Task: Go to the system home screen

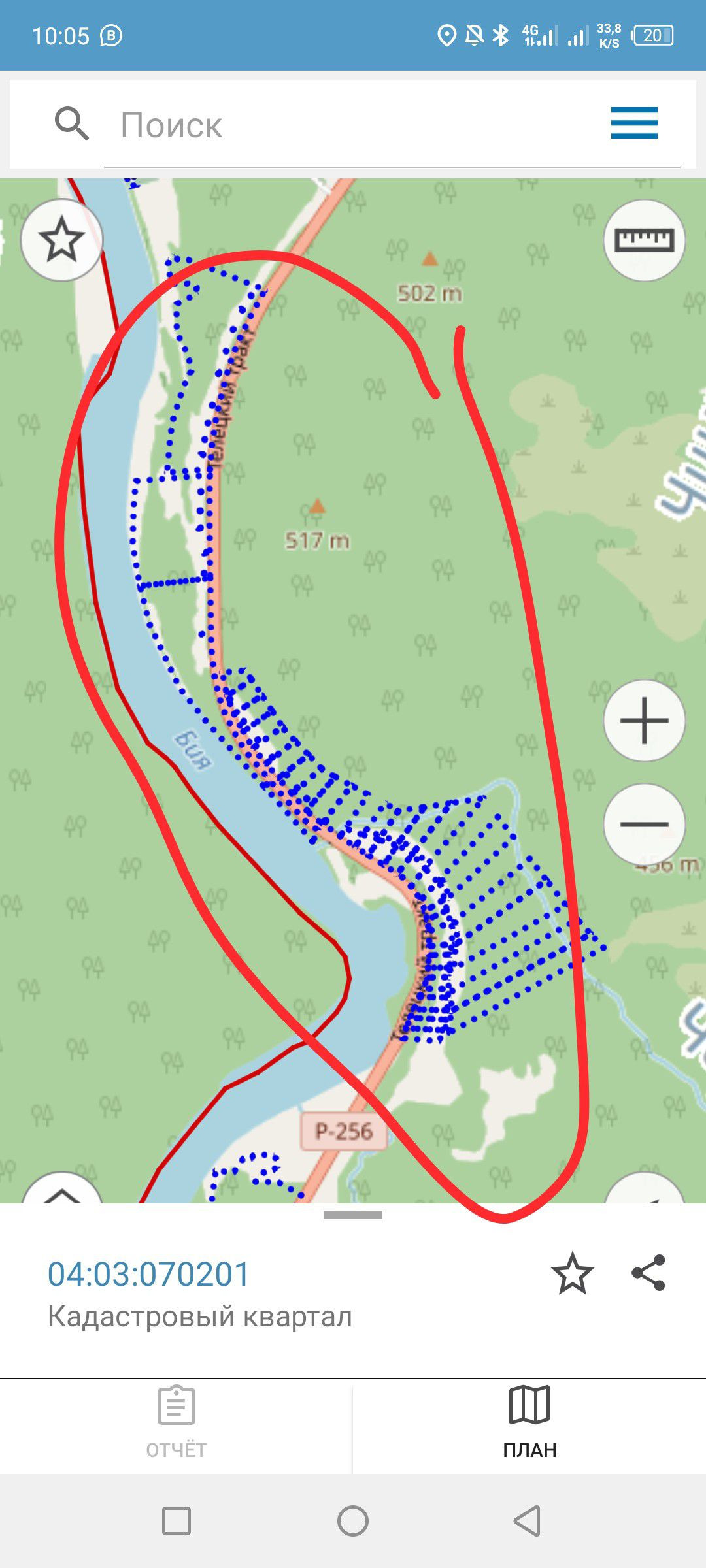Action: point(353,1521)
